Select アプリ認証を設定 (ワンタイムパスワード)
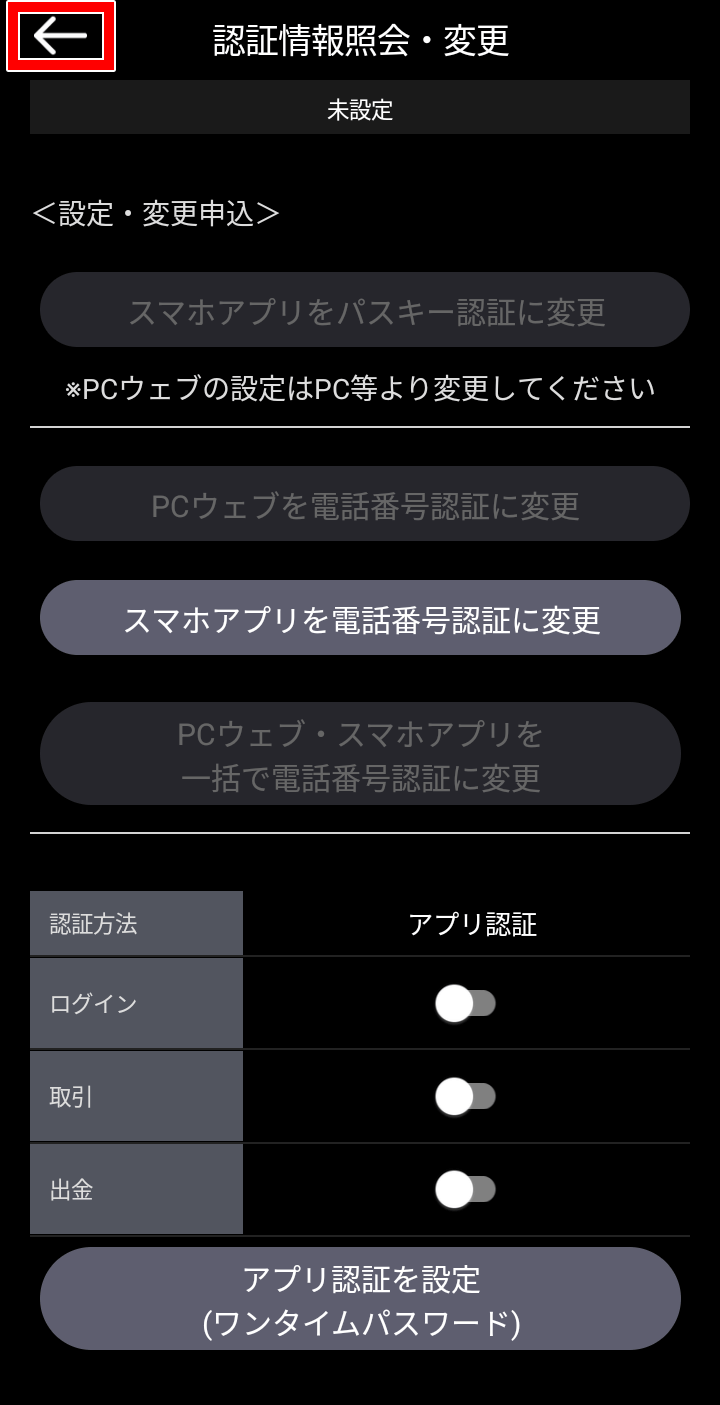 click(x=360, y=1299)
